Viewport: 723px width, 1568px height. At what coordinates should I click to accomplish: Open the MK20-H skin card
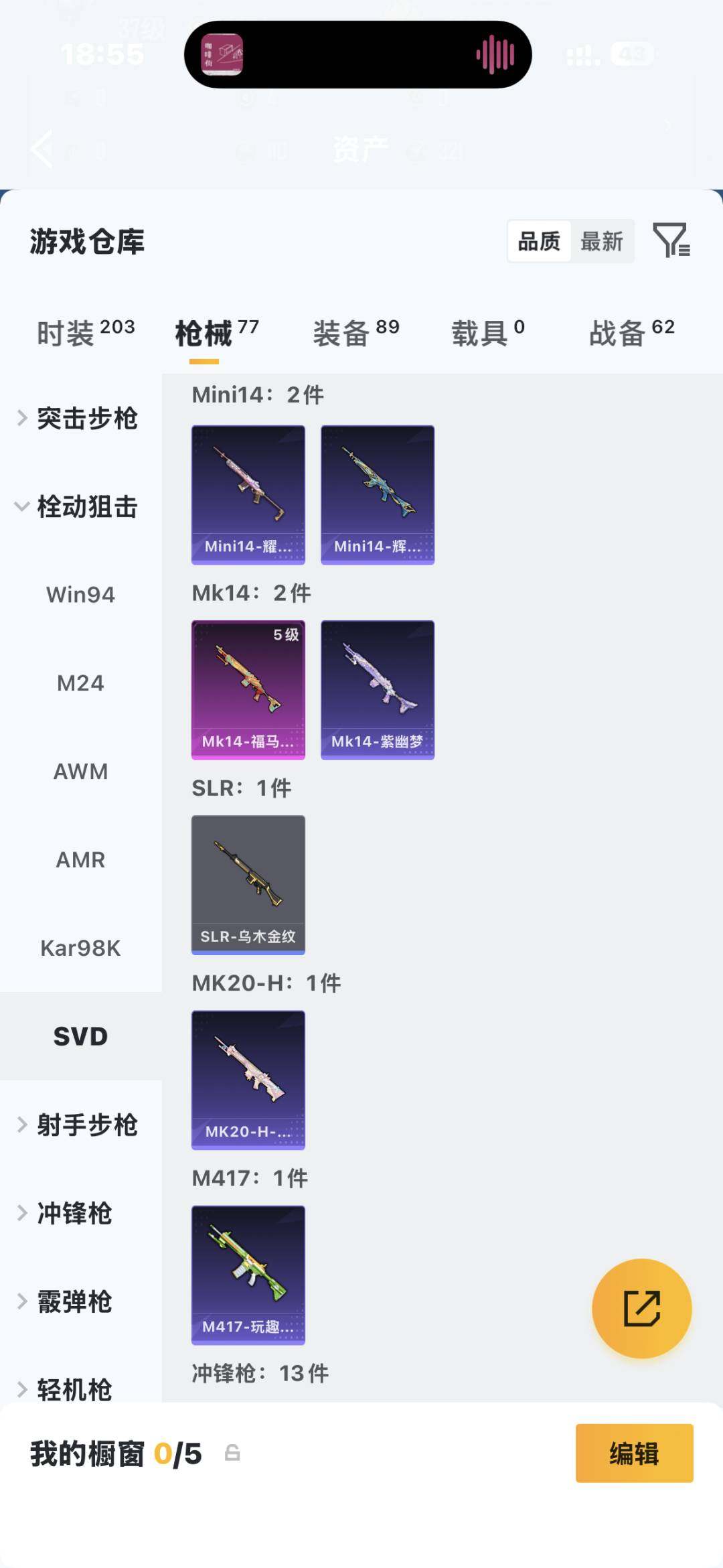[247, 1080]
